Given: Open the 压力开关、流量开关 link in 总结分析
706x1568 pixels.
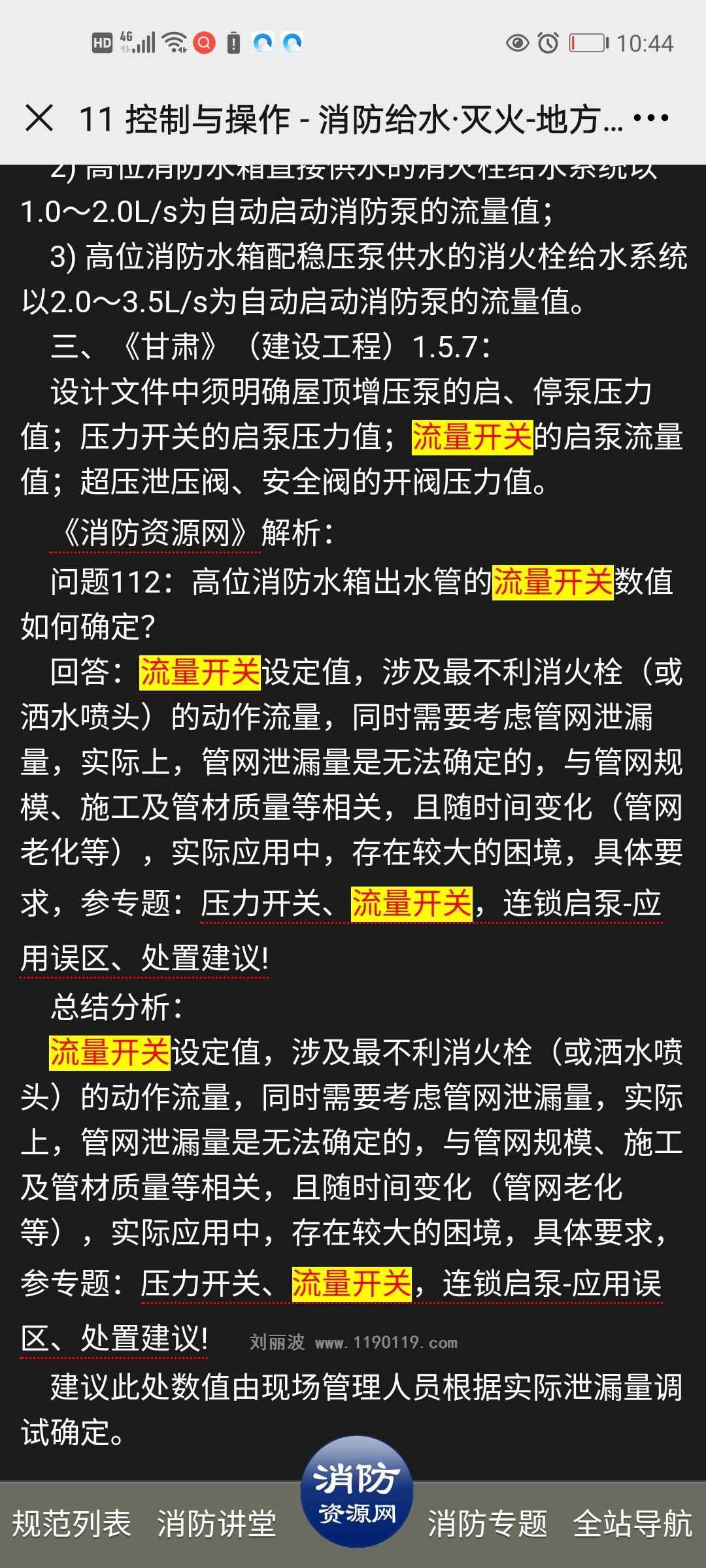Looking at the screenshot, I should pyautogui.click(x=400, y=1283).
